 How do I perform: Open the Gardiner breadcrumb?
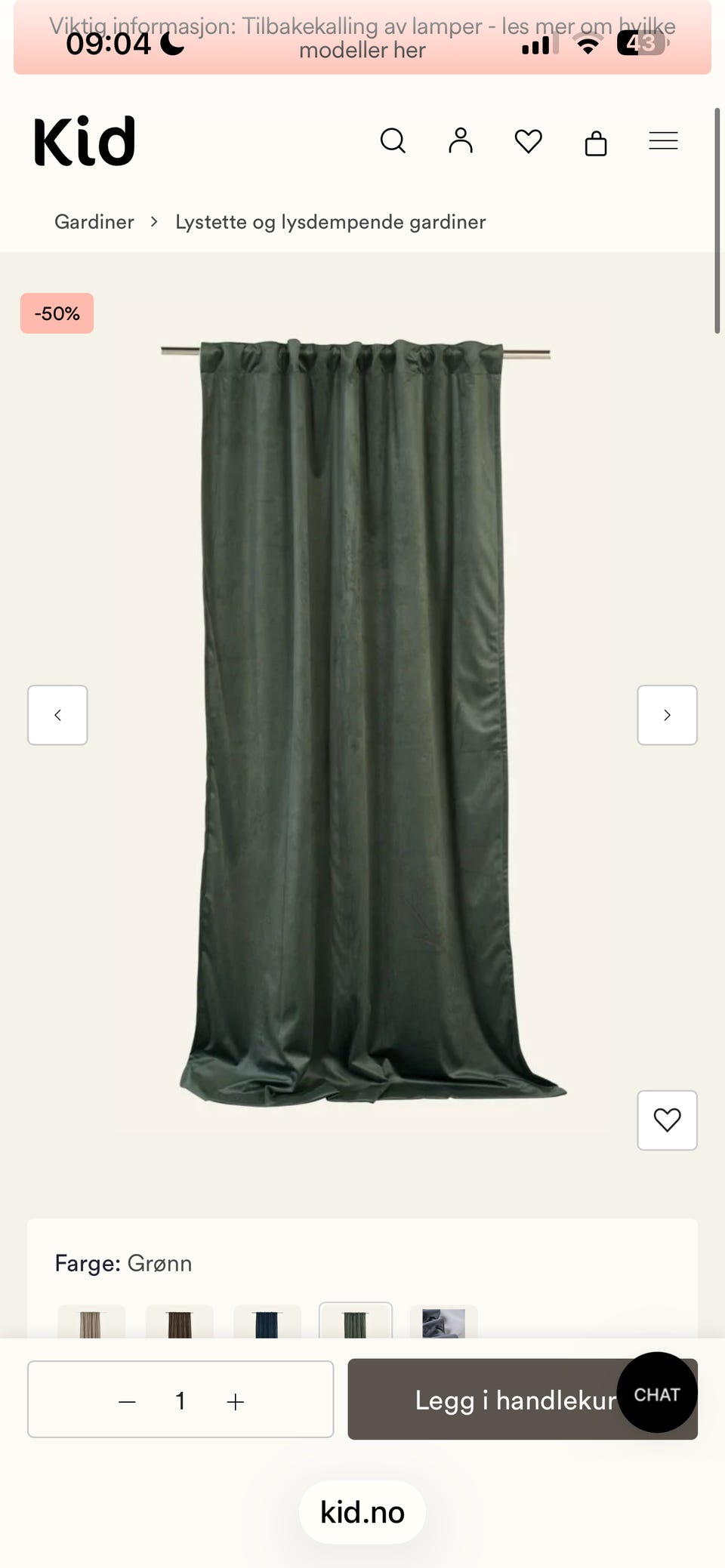94,222
